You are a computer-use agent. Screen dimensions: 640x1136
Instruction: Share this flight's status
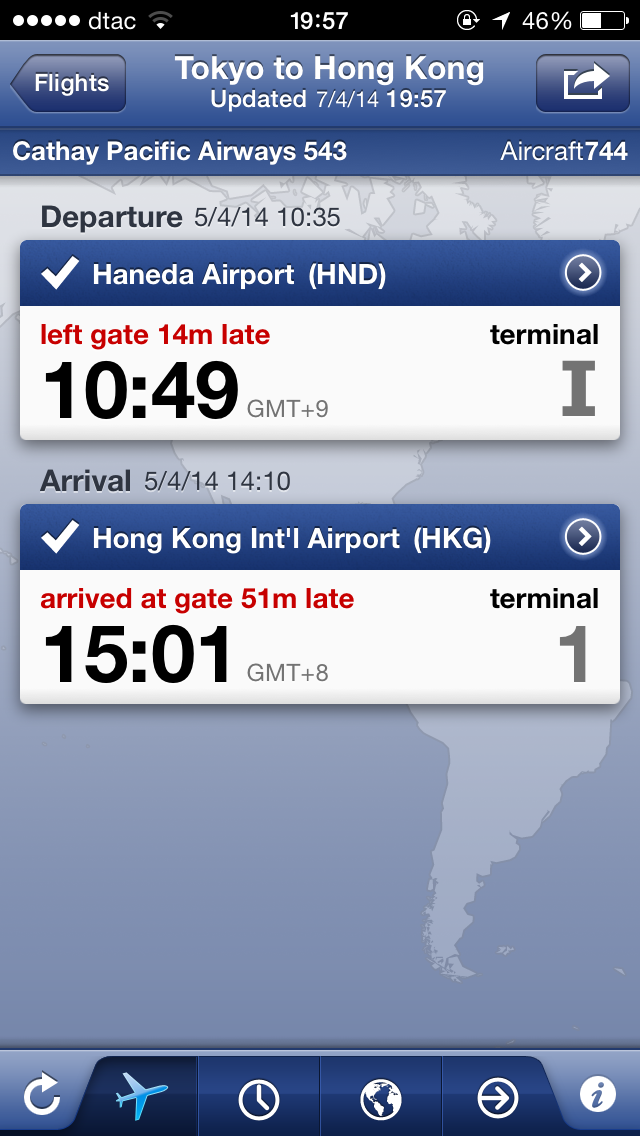click(583, 83)
